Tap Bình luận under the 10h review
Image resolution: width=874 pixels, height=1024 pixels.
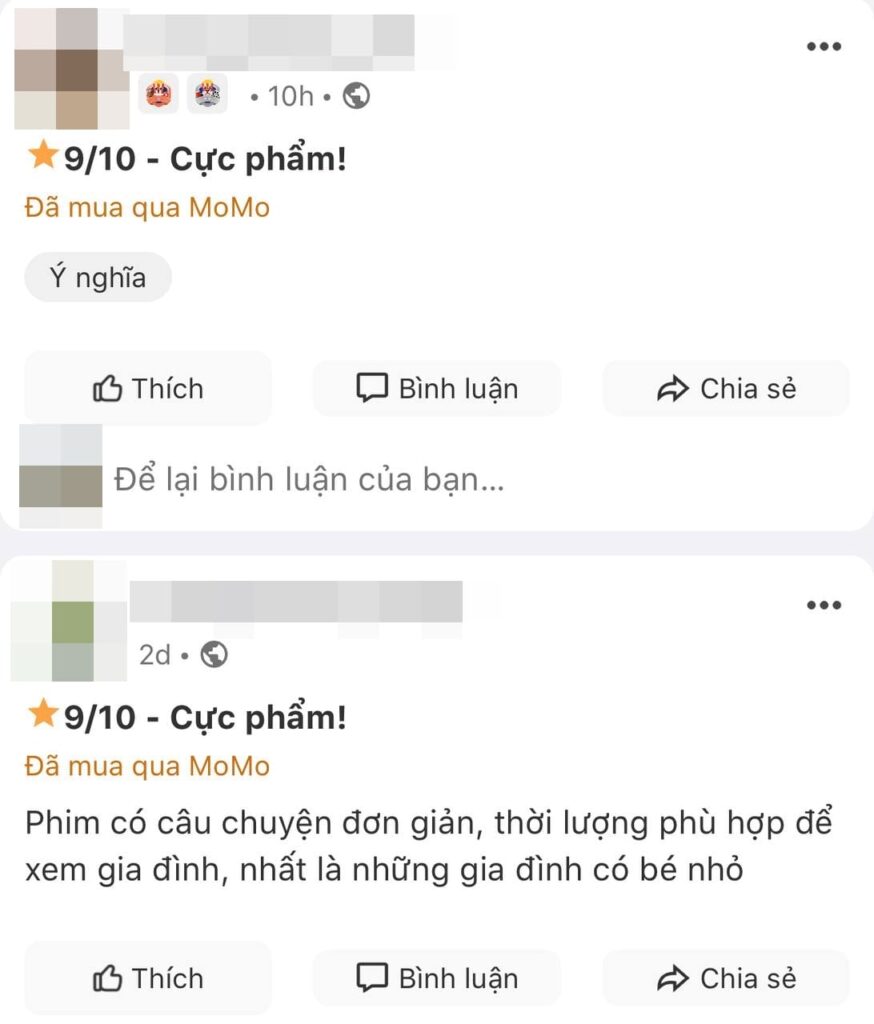coord(437,389)
